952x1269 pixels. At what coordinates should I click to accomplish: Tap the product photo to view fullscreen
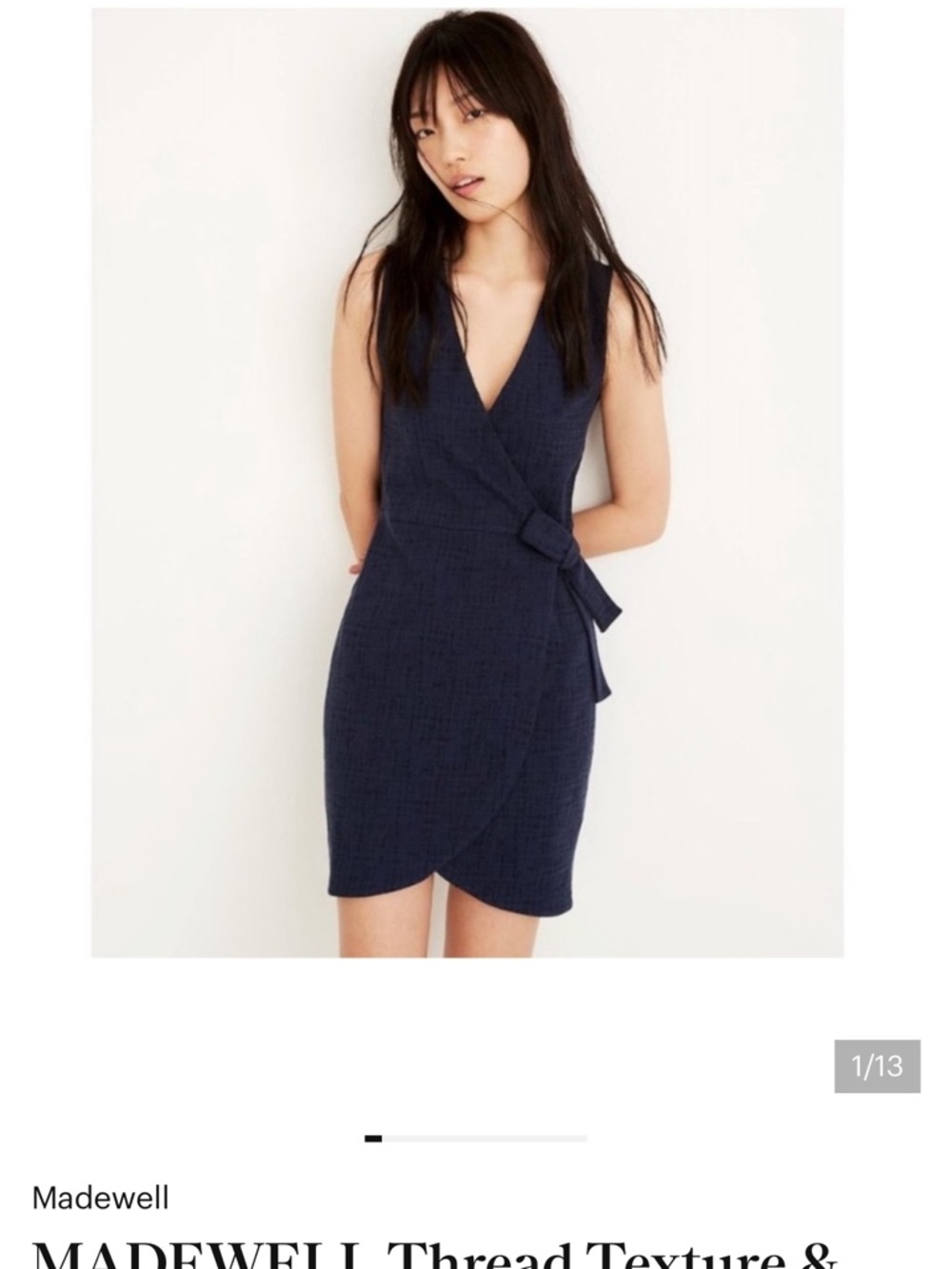[476, 476]
